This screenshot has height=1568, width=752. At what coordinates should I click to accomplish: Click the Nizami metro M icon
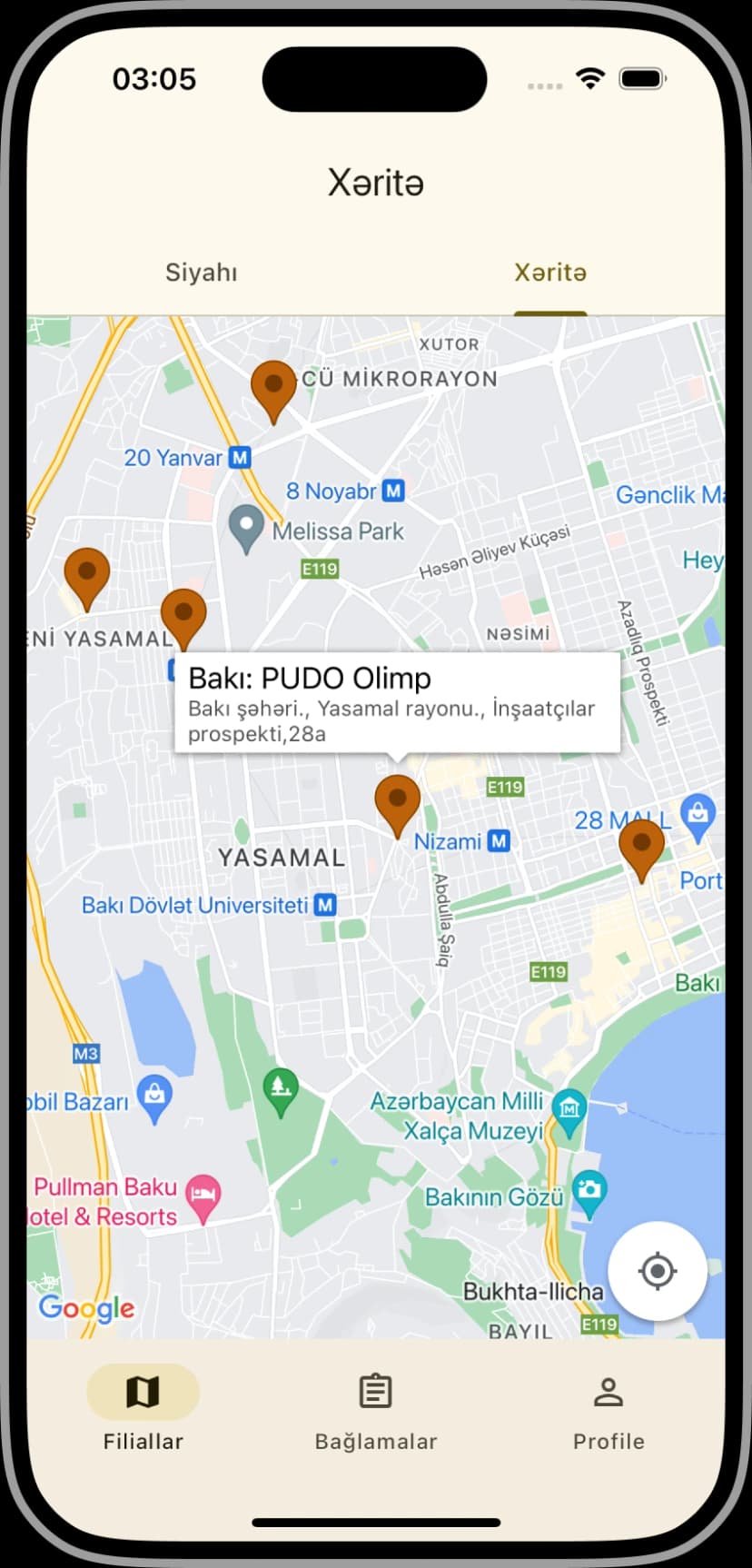[x=498, y=841]
